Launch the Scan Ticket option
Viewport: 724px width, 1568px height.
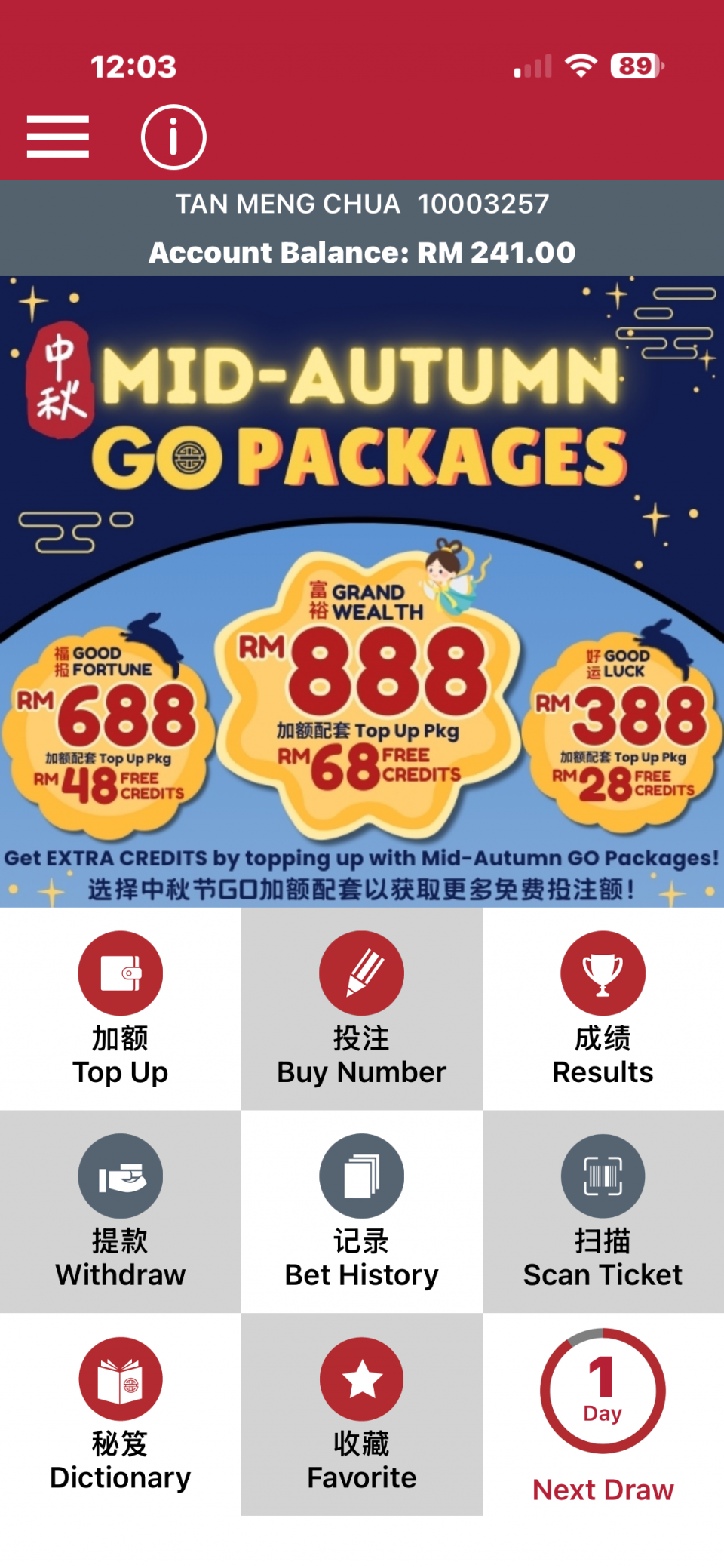(x=603, y=1211)
